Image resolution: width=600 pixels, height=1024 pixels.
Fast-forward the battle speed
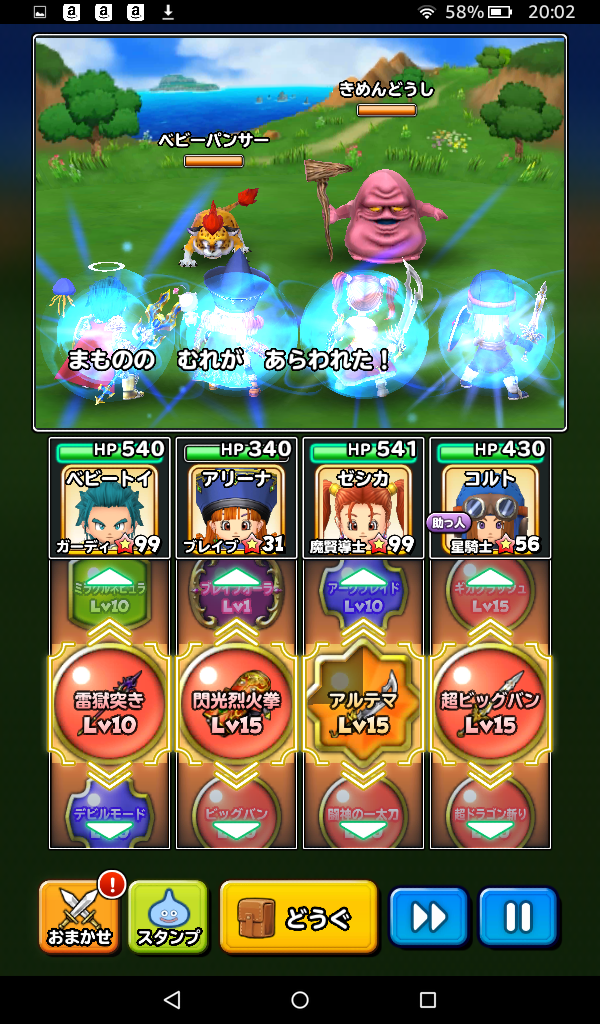(x=429, y=916)
